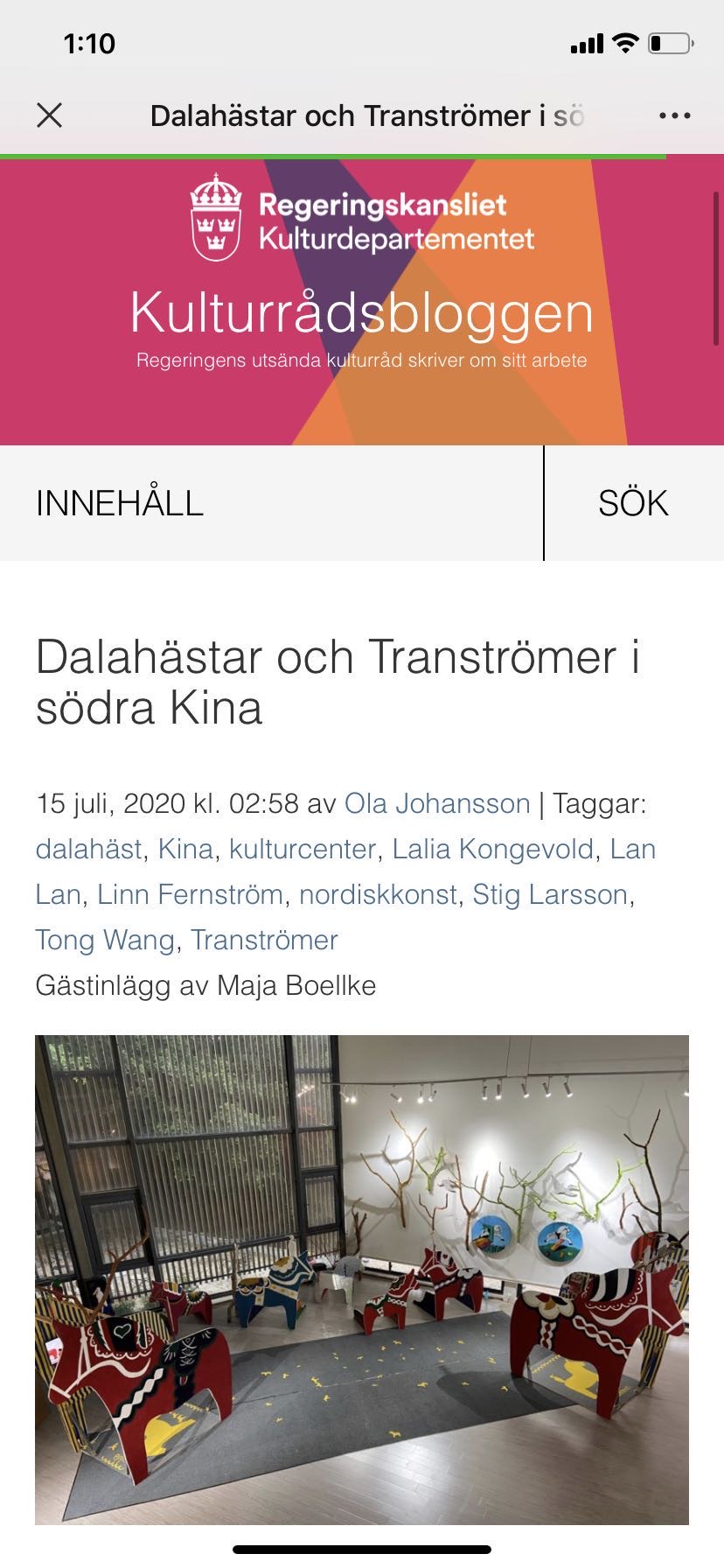724x1568 pixels.
Task: Follow the Stig Larsson tag
Action: pyautogui.click(x=550, y=894)
